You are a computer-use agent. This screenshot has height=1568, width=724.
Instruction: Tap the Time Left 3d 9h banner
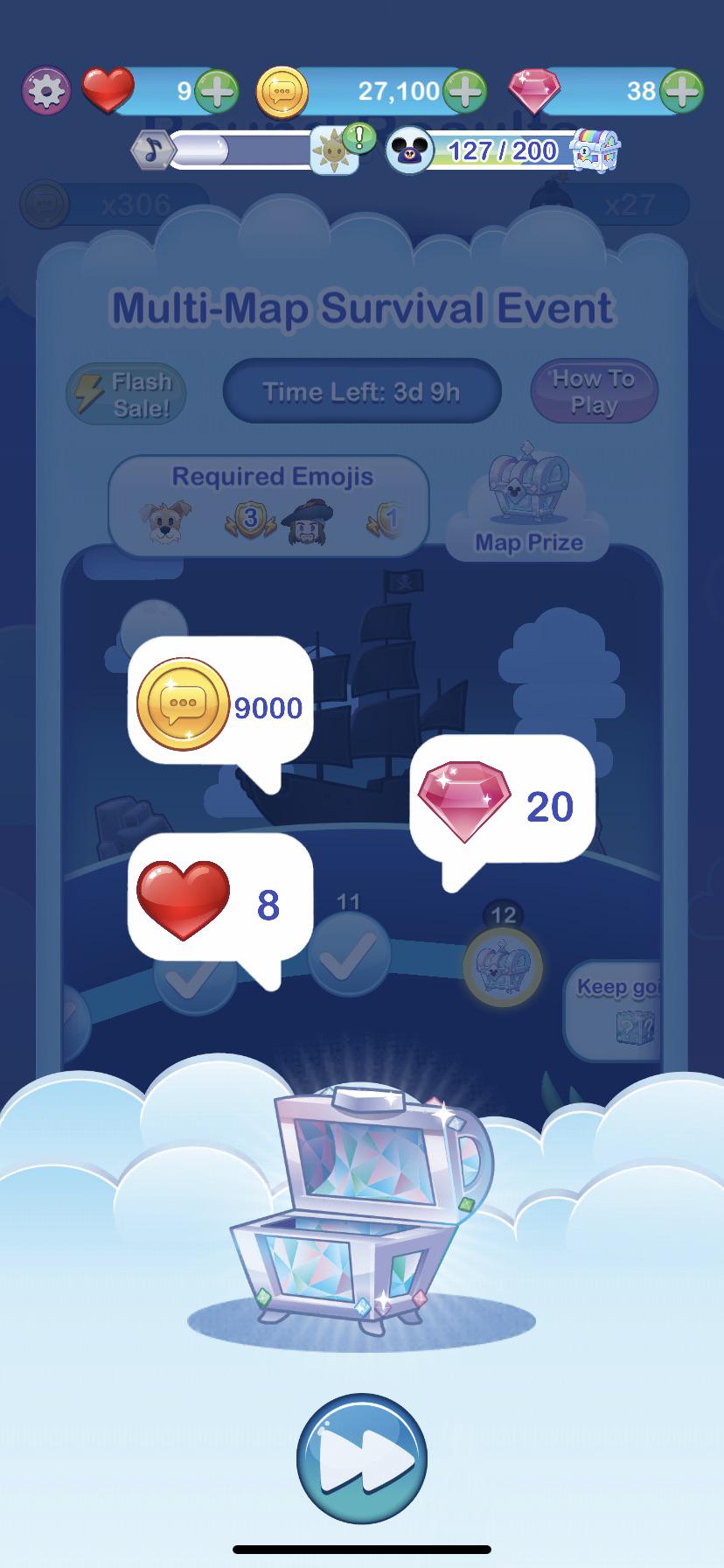tap(361, 391)
